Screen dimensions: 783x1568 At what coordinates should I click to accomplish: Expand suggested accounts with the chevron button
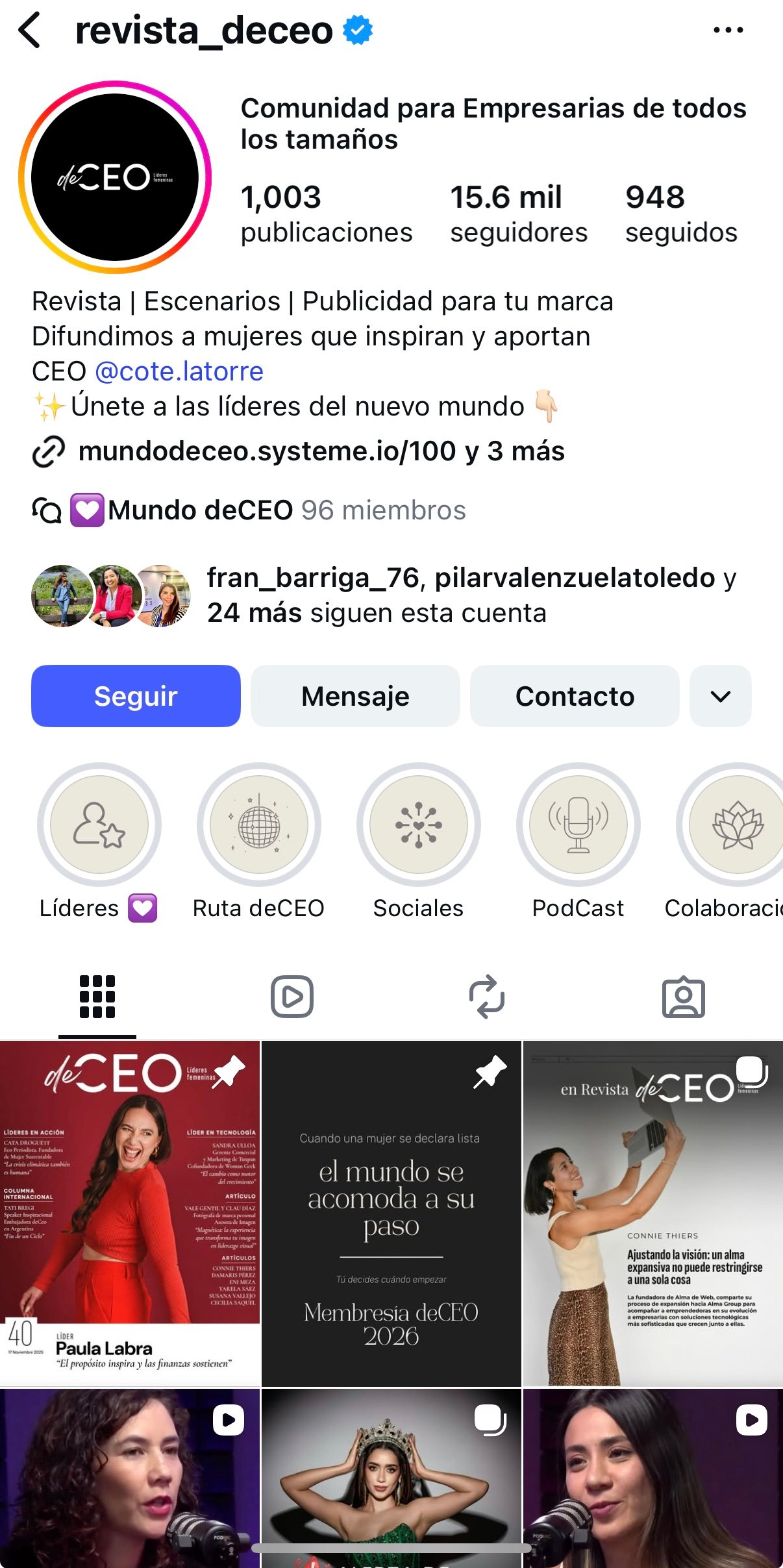click(720, 696)
